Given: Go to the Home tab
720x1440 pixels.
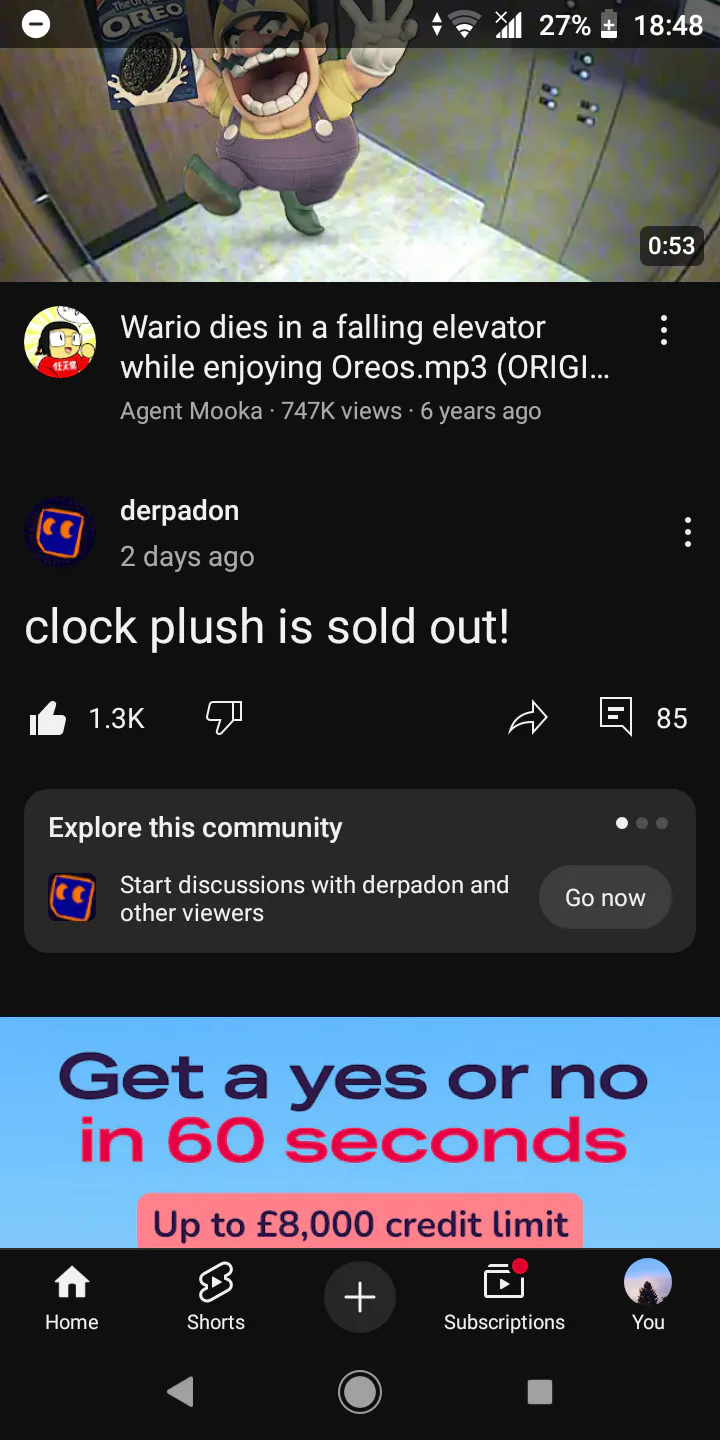Looking at the screenshot, I should click(x=72, y=1297).
